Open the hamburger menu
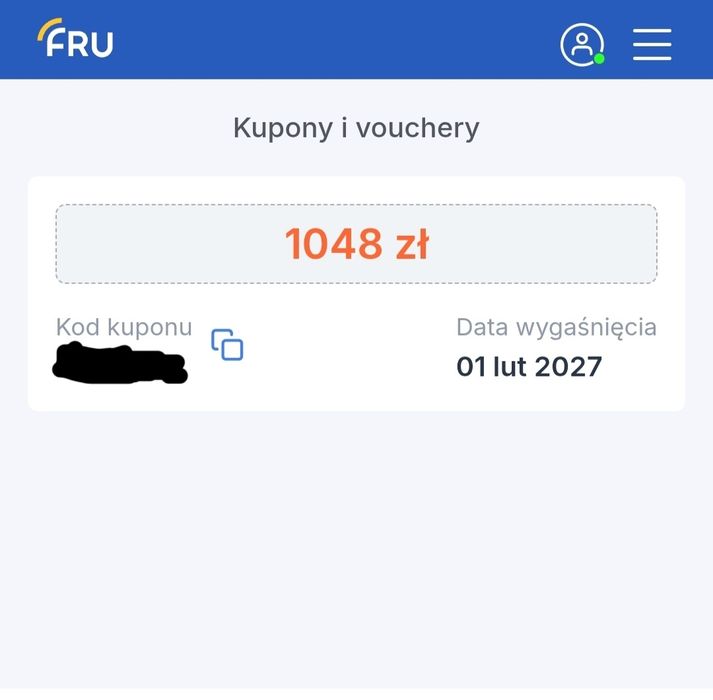Viewport: 713px width, 700px height. (652, 44)
